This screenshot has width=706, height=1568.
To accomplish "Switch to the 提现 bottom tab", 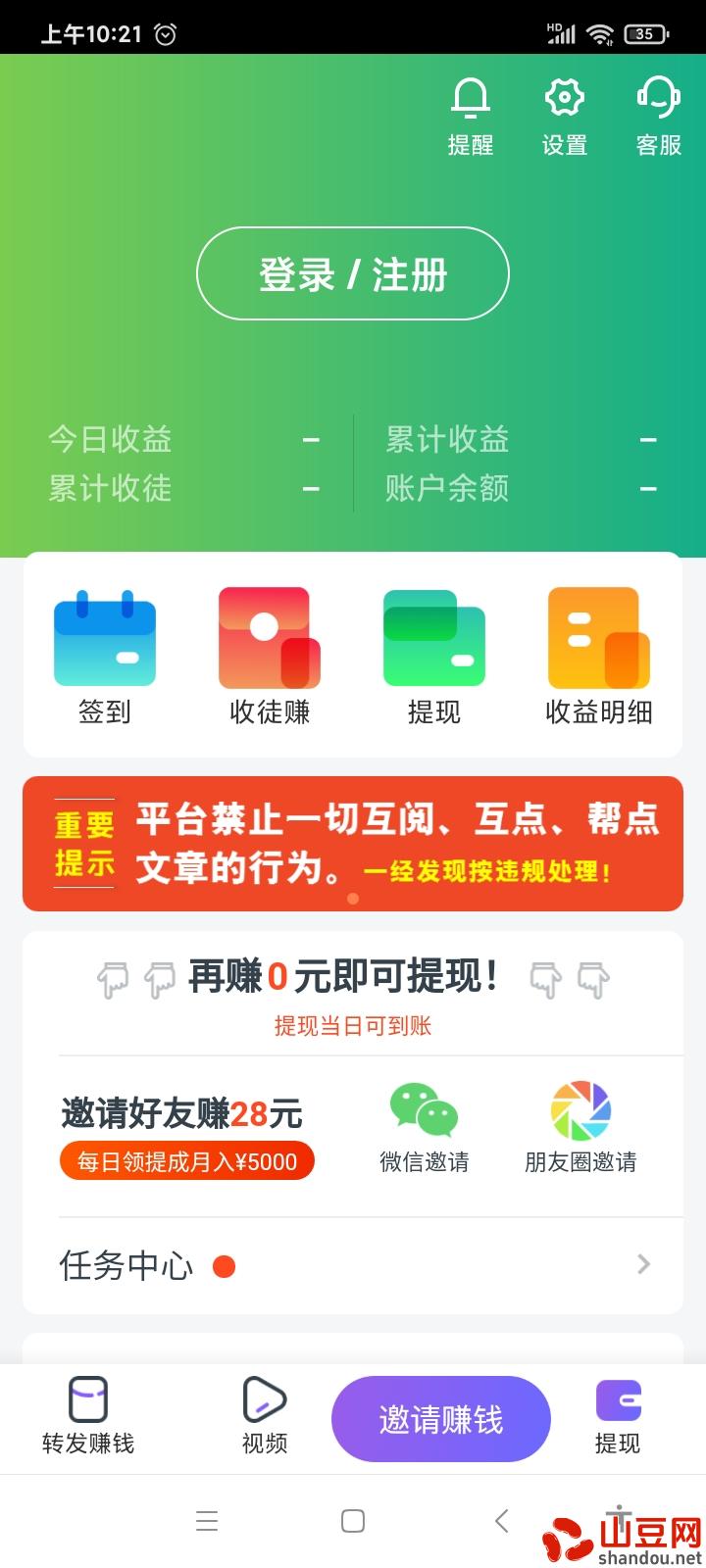I will pos(618,1417).
